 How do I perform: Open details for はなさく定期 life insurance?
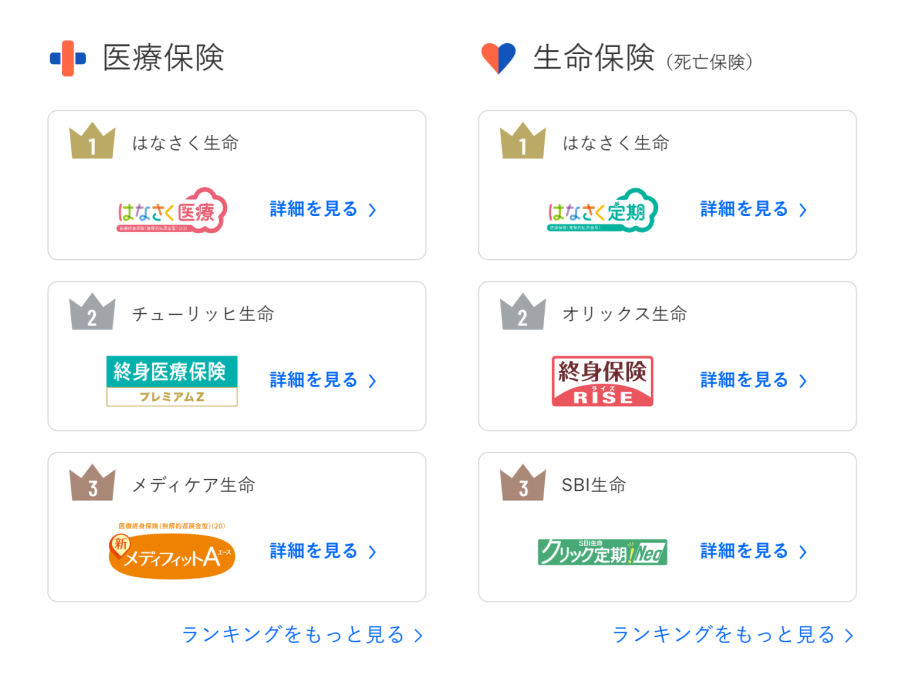(753, 209)
